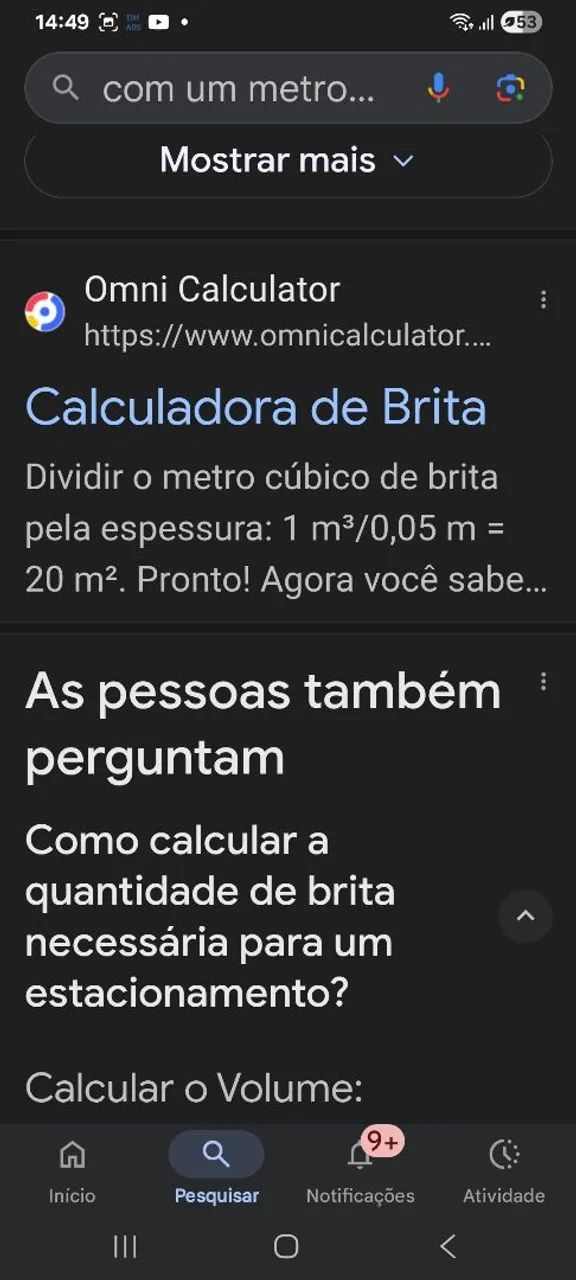
Task: Open Google Lens camera search
Action: [x=511, y=88]
